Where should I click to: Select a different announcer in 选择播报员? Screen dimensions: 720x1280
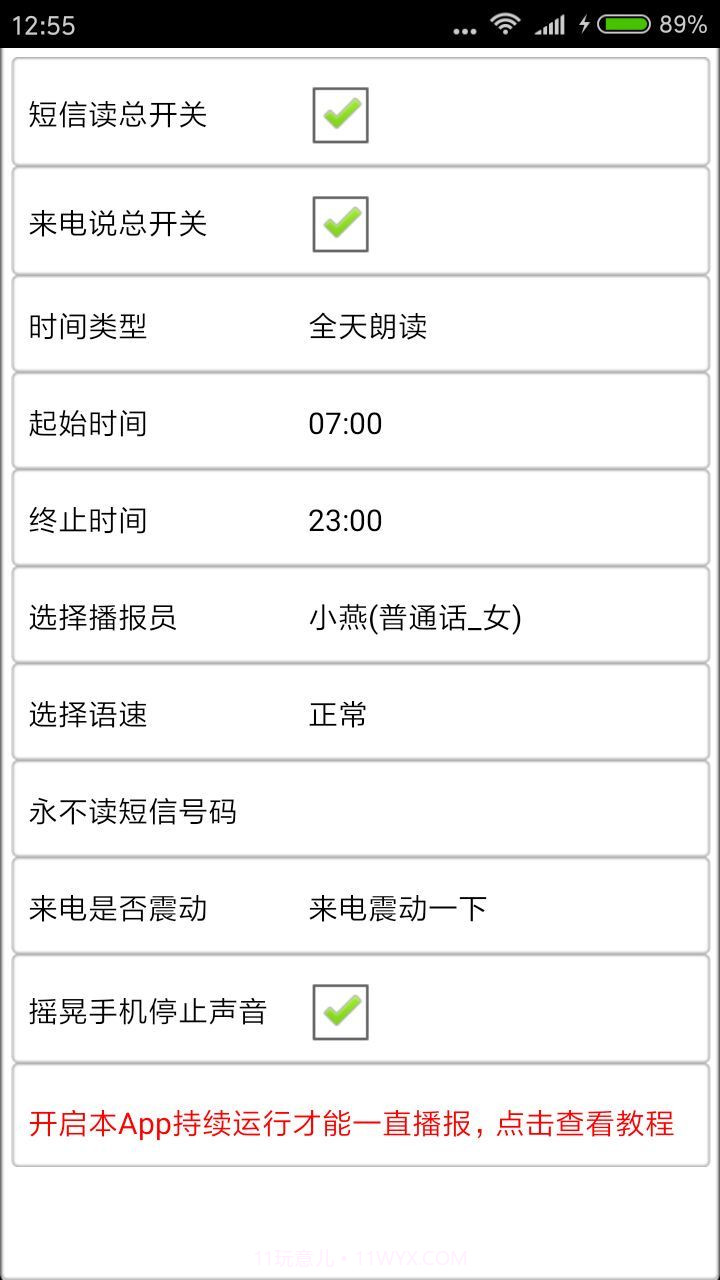pyautogui.click(x=360, y=617)
